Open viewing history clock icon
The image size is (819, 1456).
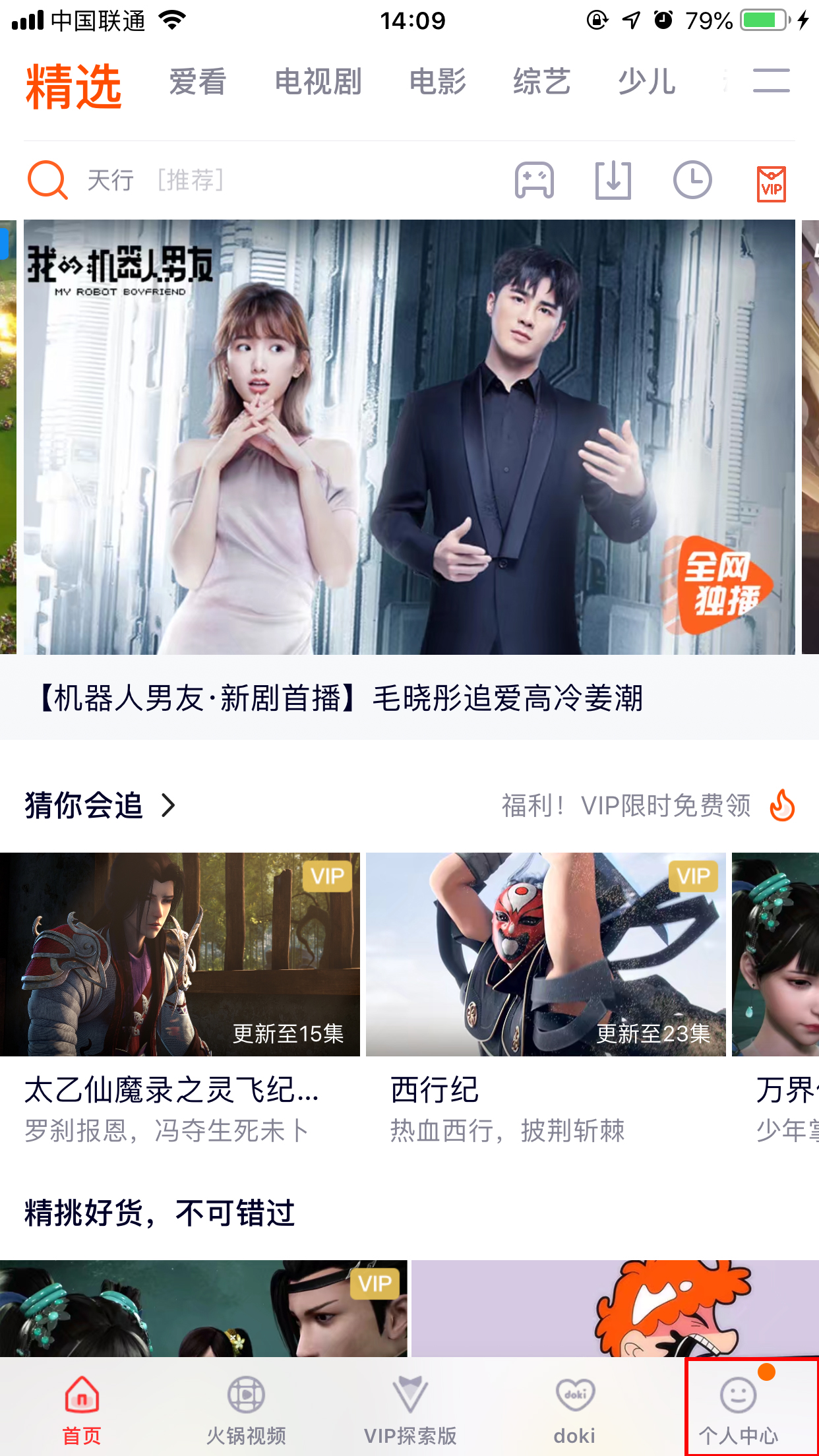(x=692, y=179)
